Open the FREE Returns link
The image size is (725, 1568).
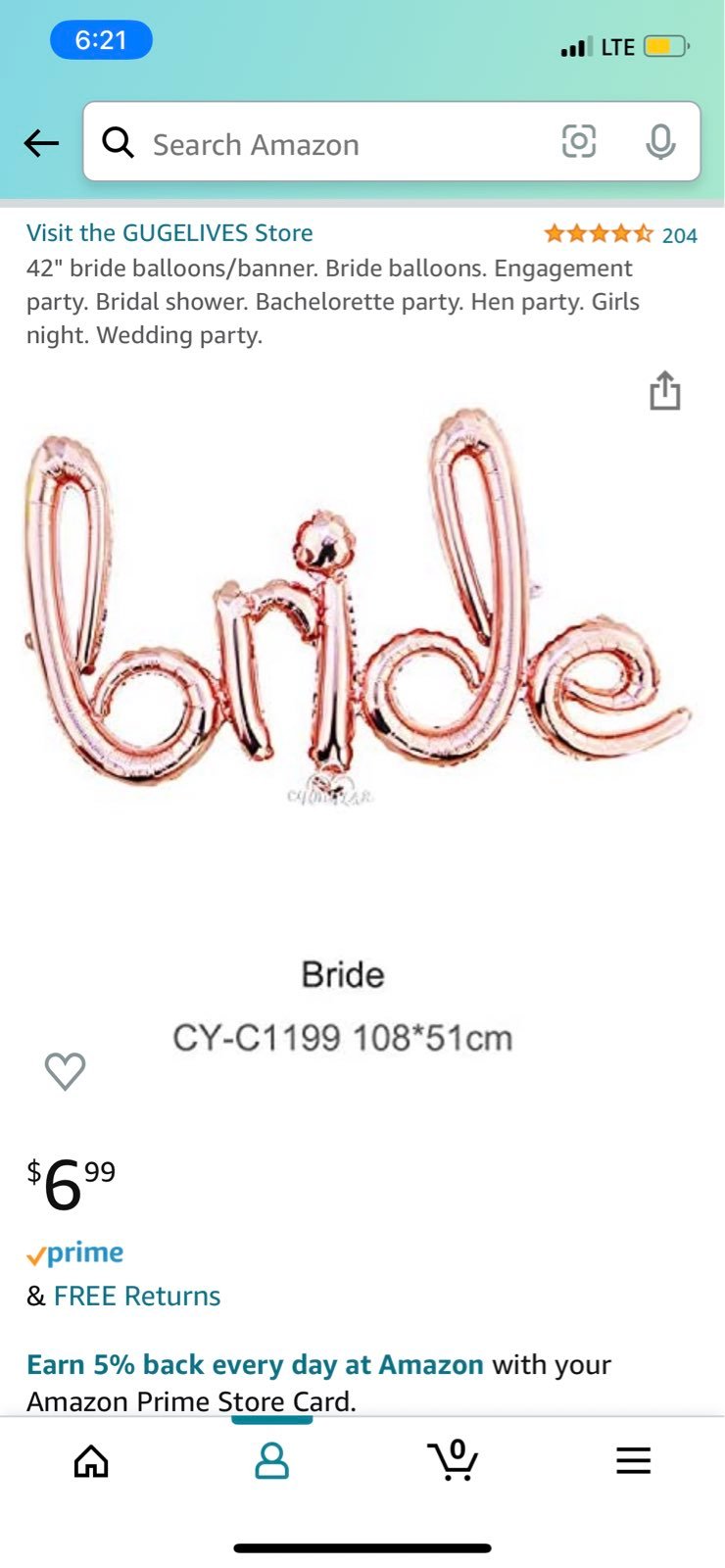(x=137, y=1296)
